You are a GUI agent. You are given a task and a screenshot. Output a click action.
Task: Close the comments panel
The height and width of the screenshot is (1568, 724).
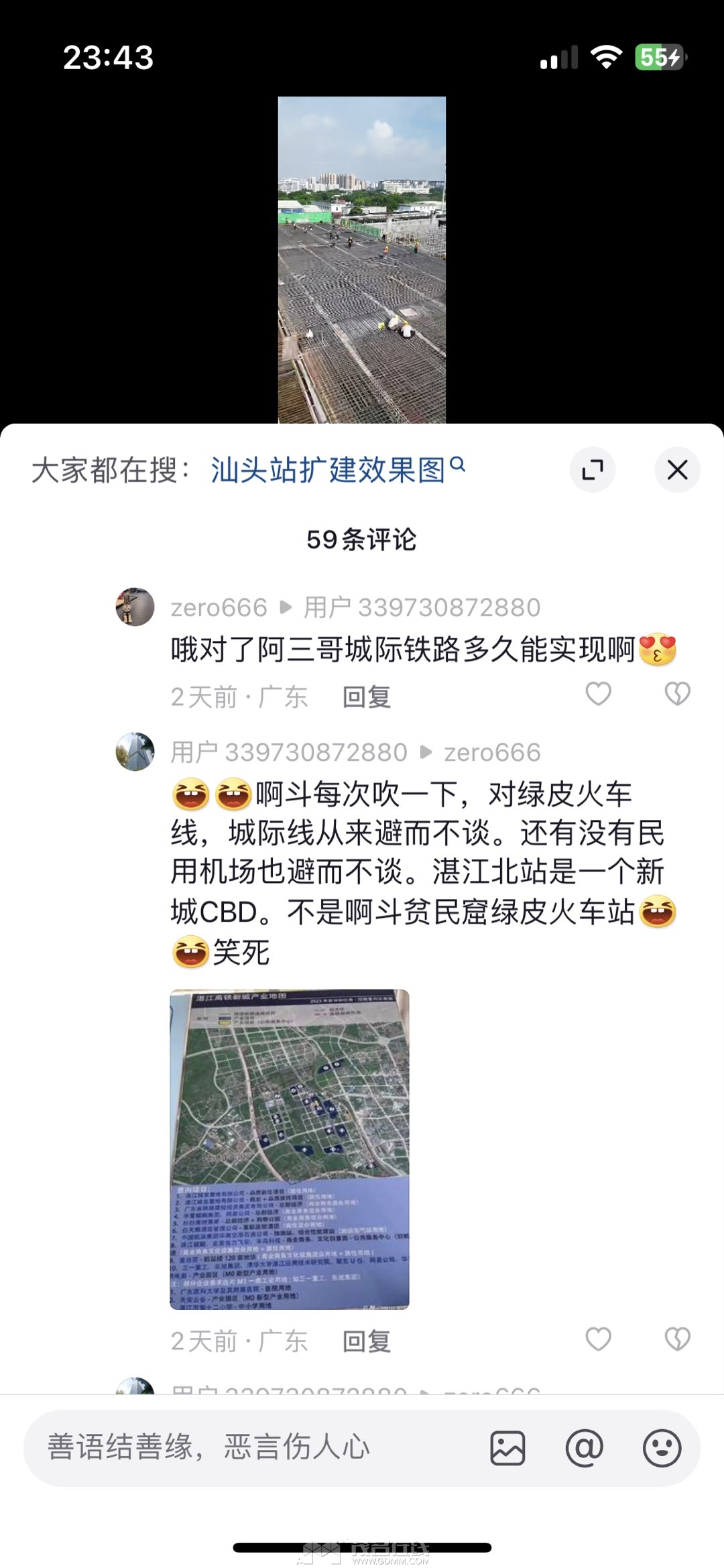pyautogui.click(x=677, y=470)
